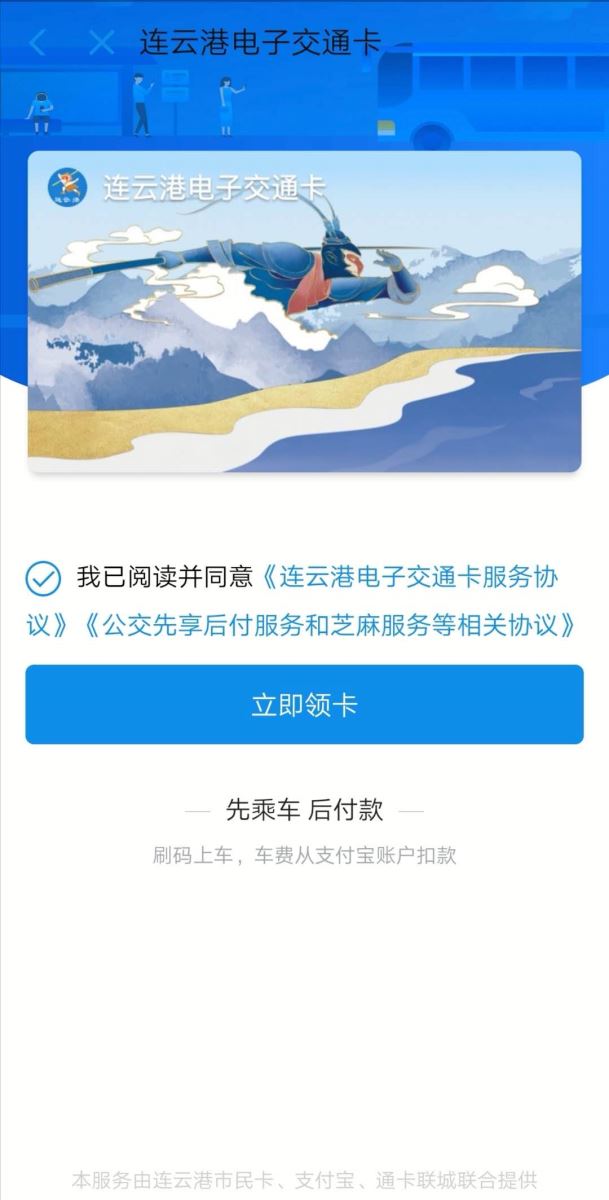Go back using the back arrow
This screenshot has height=1200, width=609.
coord(38,43)
